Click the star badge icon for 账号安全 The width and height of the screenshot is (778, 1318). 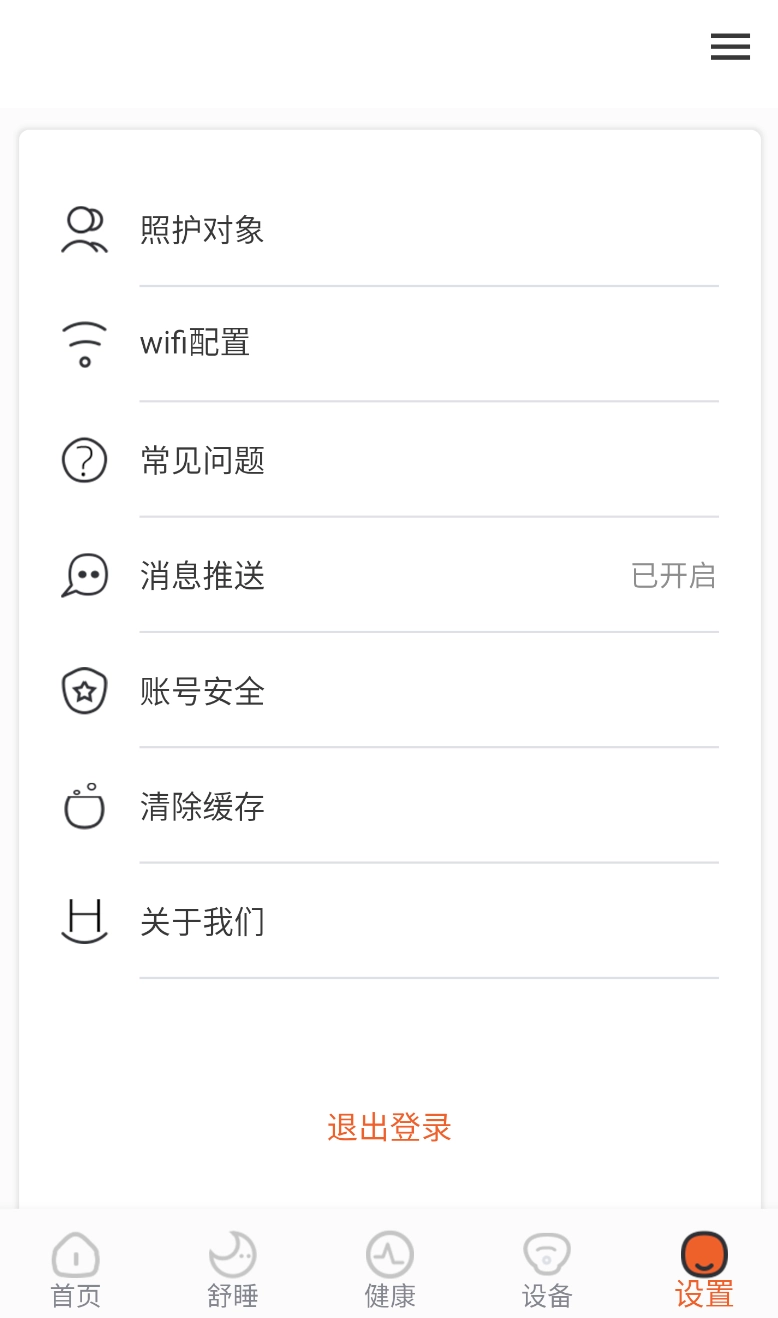pyautogui.click(x=84, y=690)
